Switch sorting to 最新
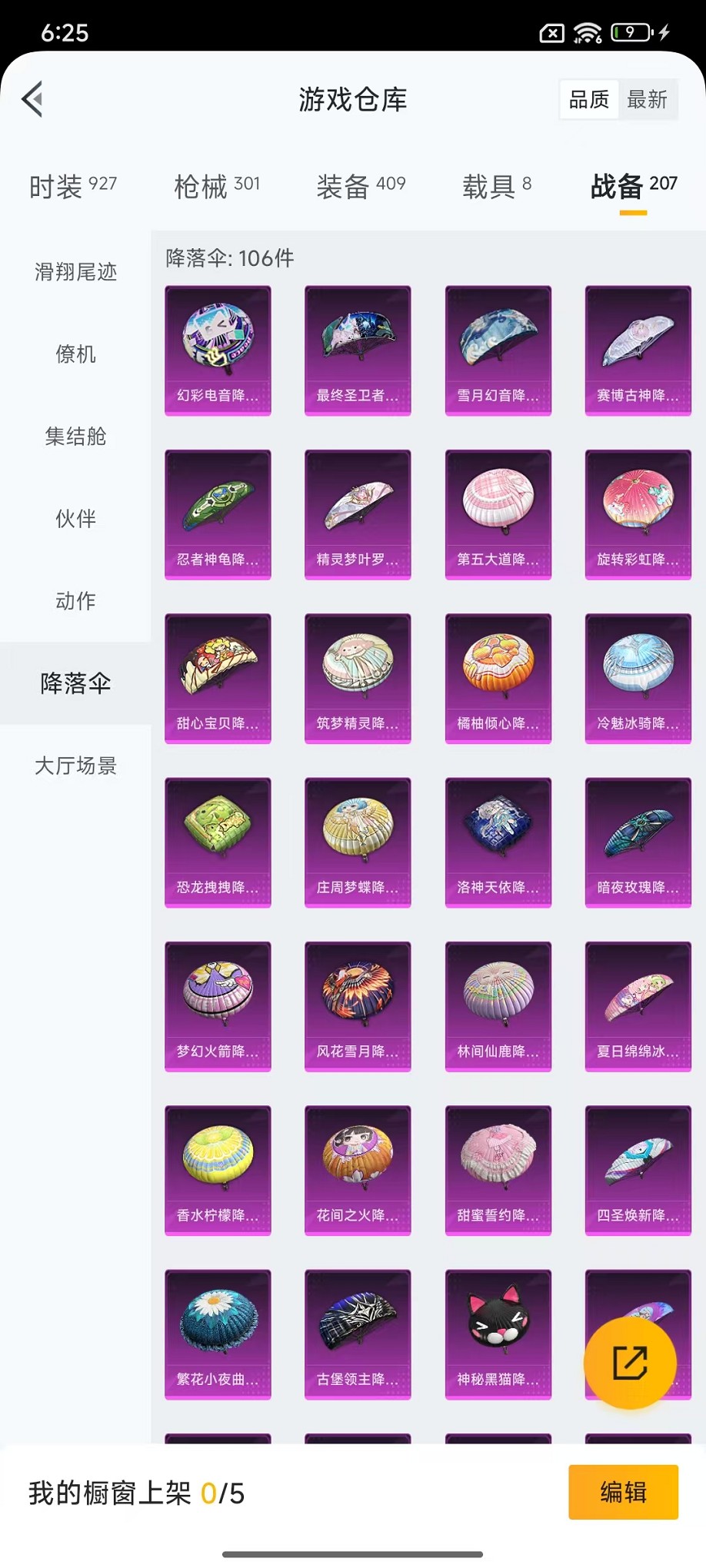 (x=648, y=99)
